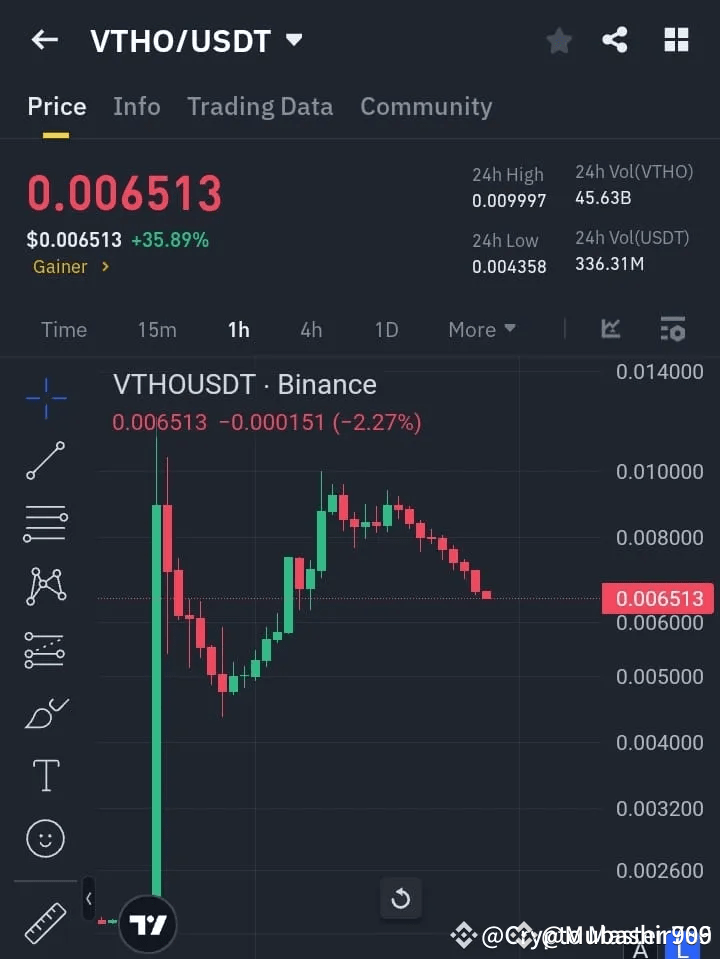Select the XABCD pattern tool

44,587
